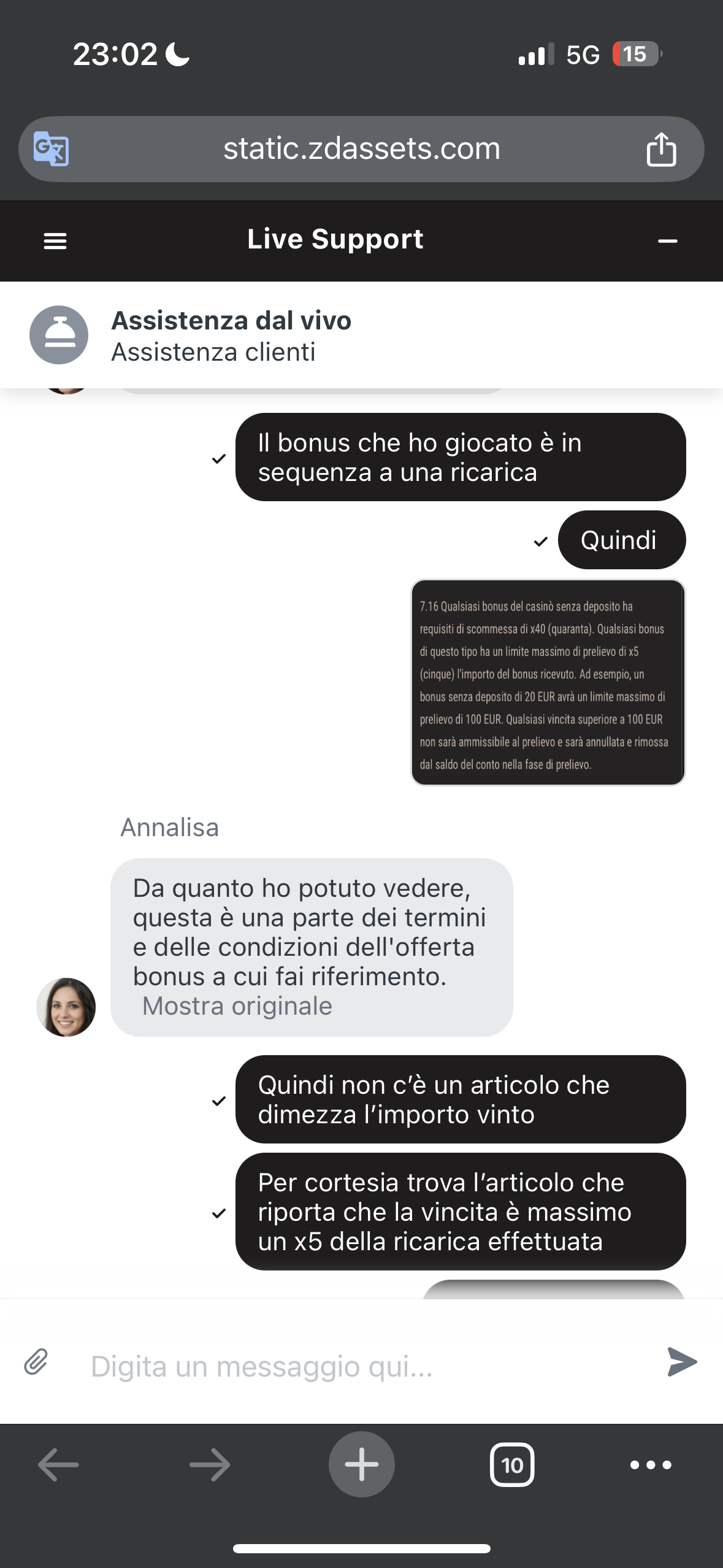
Task: Open the attached terms screenshot image
Action: click(548, 683)
